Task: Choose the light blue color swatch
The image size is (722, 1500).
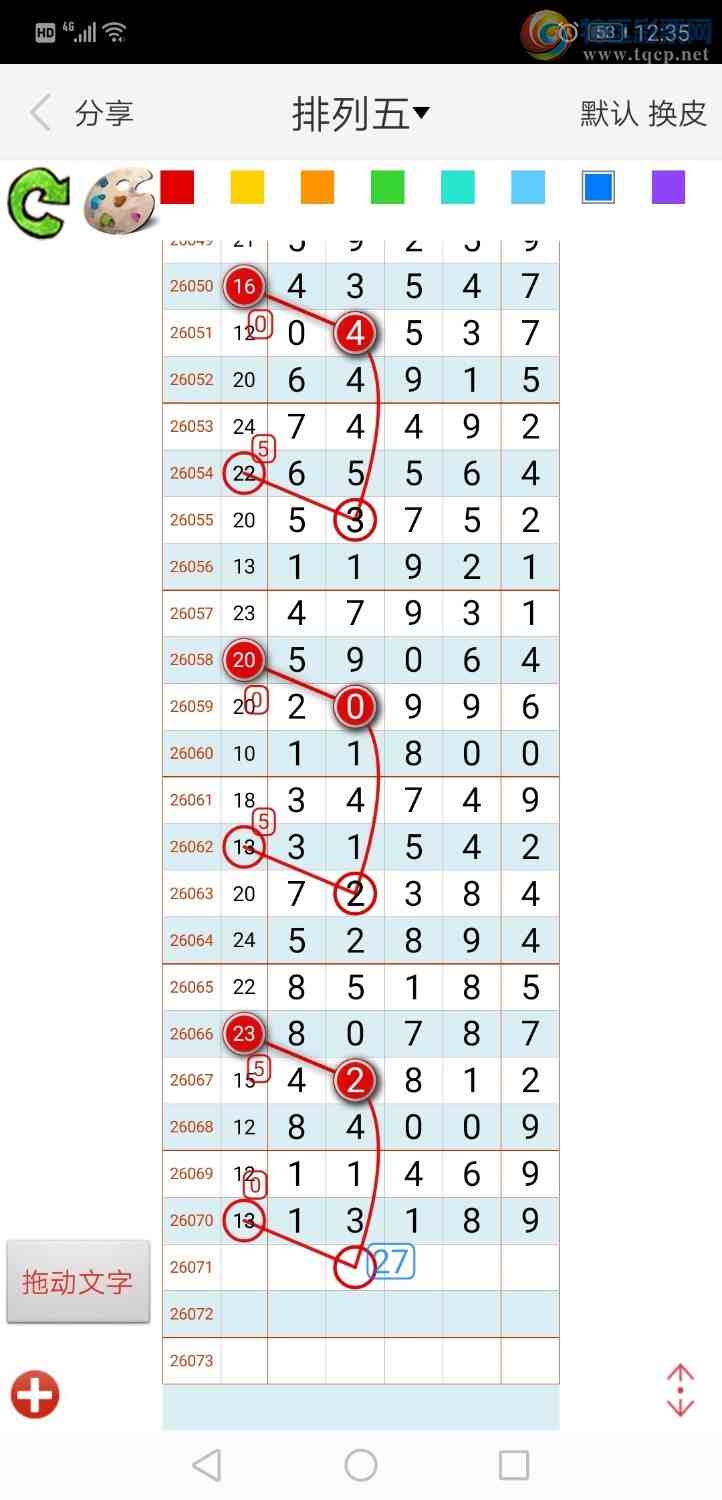Action: tap(528, 187)
